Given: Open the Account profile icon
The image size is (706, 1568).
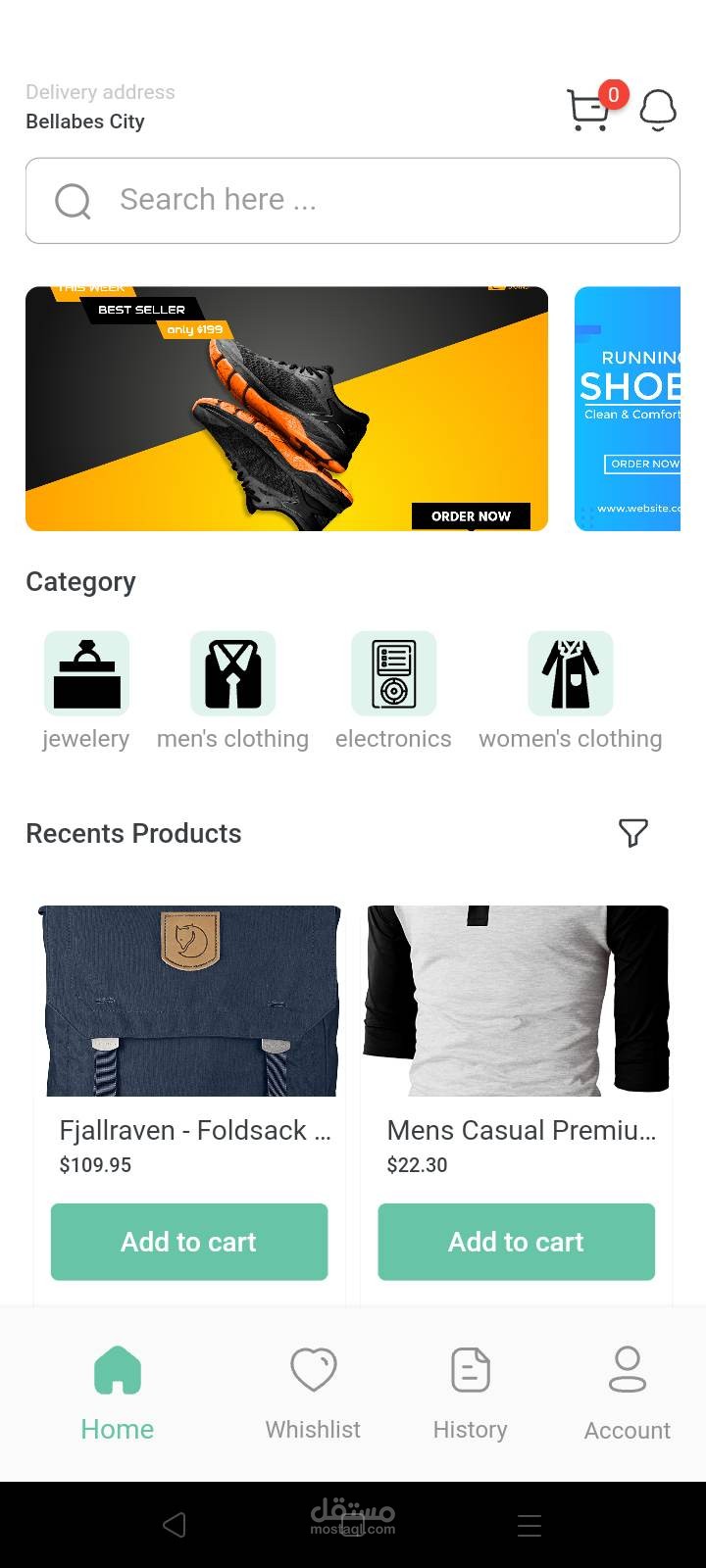Looking at the screenshot, I should 627,1368.
